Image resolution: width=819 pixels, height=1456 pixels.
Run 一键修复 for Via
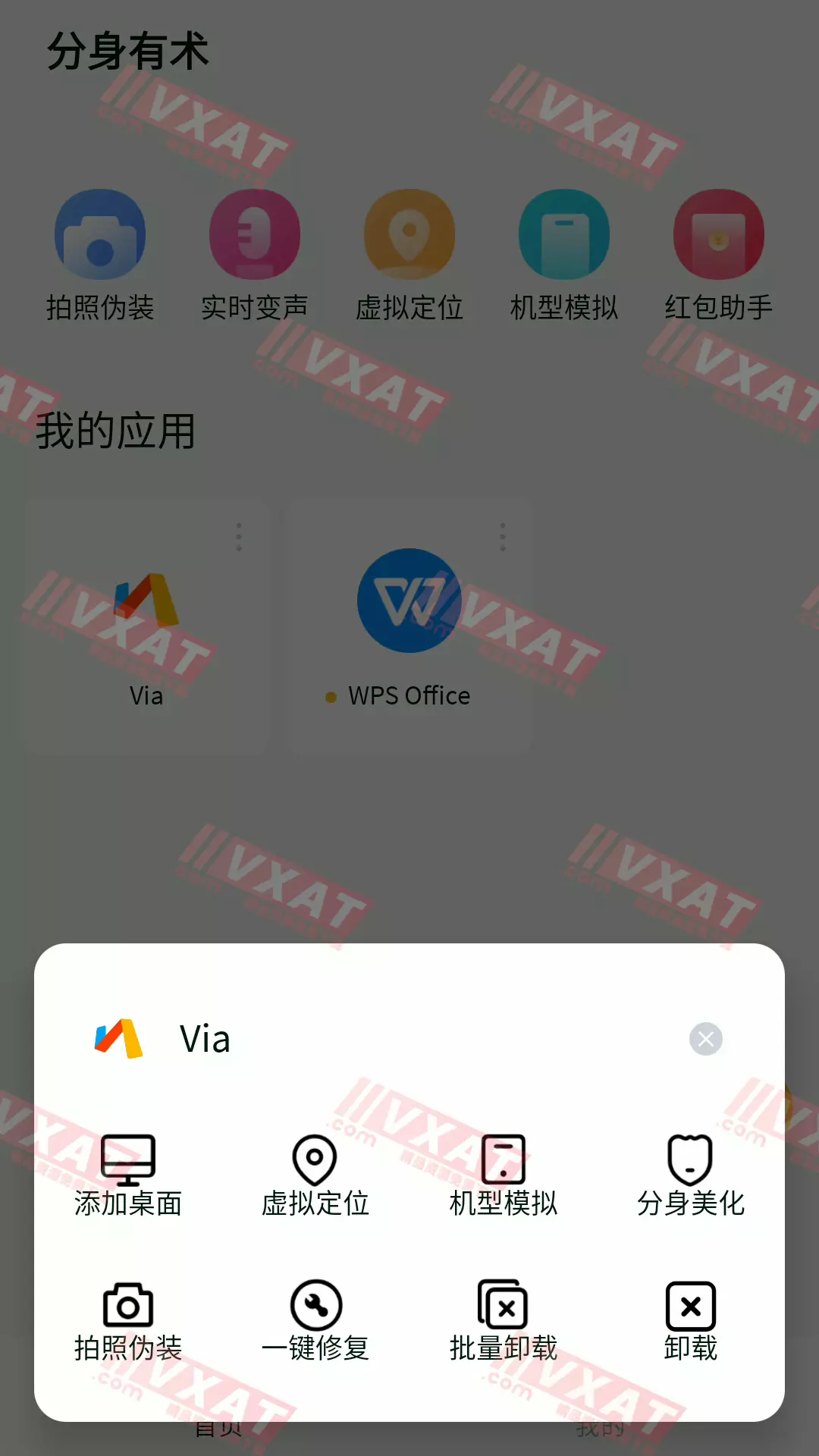315,1321
